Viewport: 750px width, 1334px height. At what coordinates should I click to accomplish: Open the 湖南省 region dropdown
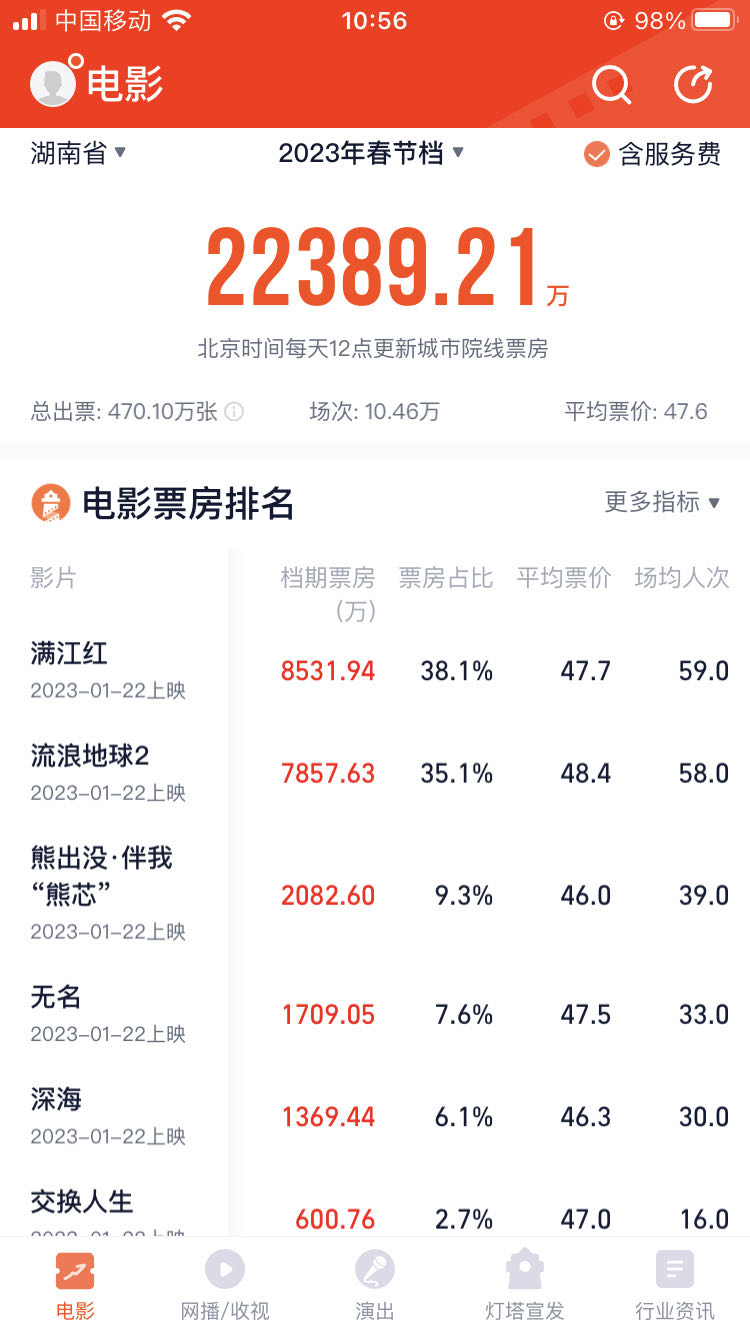tap(78, 153)
